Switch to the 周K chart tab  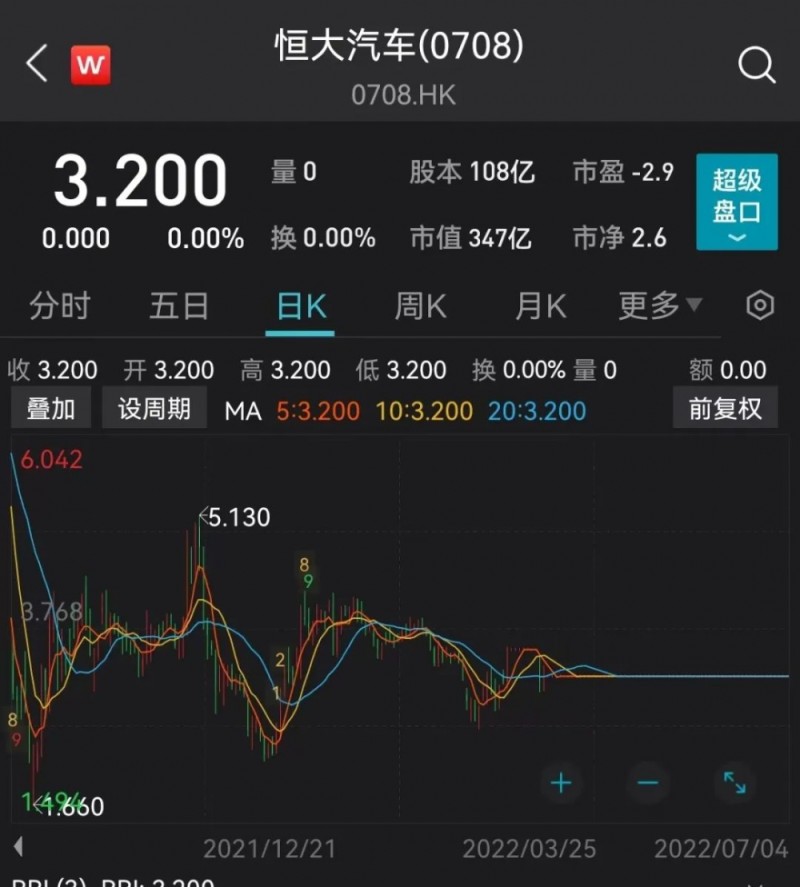click(x=420, y=306)
